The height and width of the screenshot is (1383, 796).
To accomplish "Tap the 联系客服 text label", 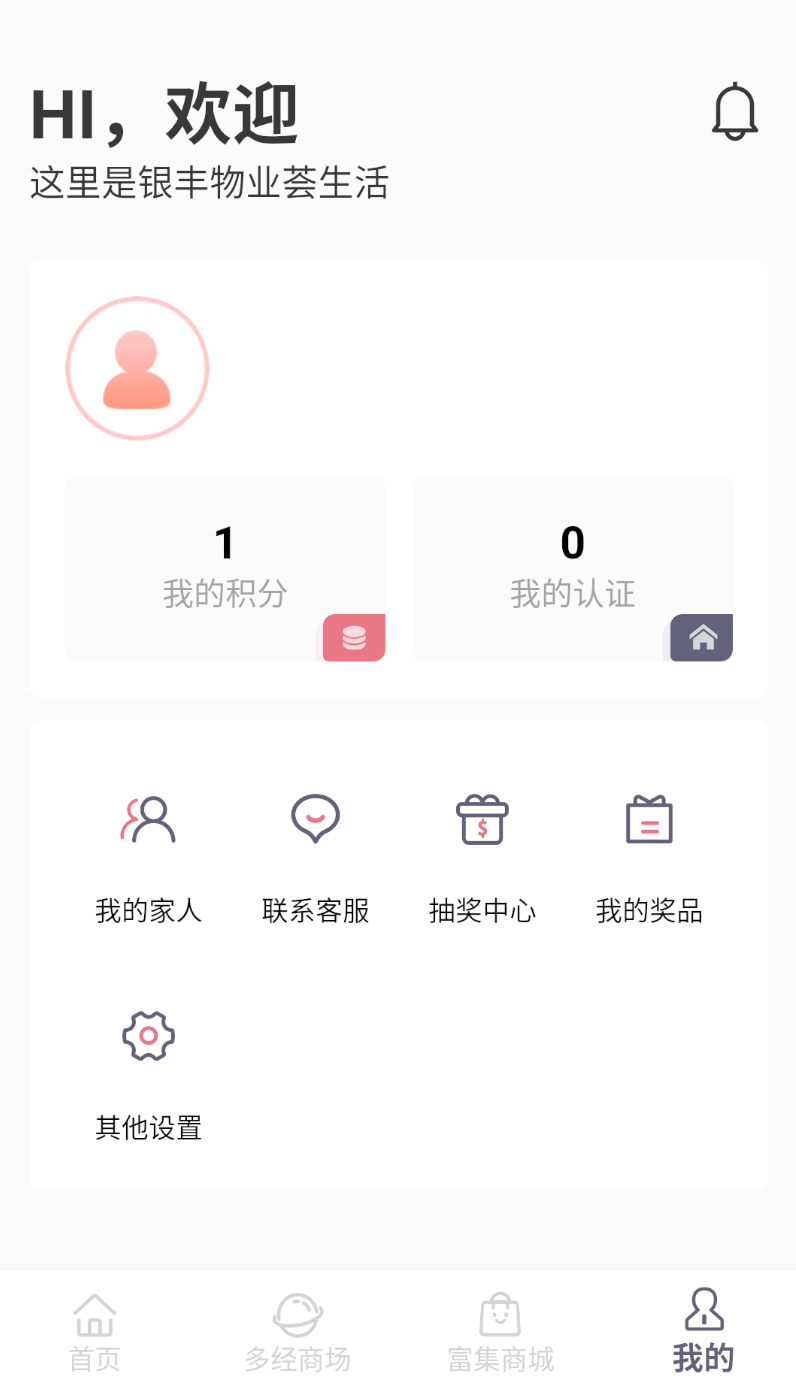I will click(x=315, y=911).
